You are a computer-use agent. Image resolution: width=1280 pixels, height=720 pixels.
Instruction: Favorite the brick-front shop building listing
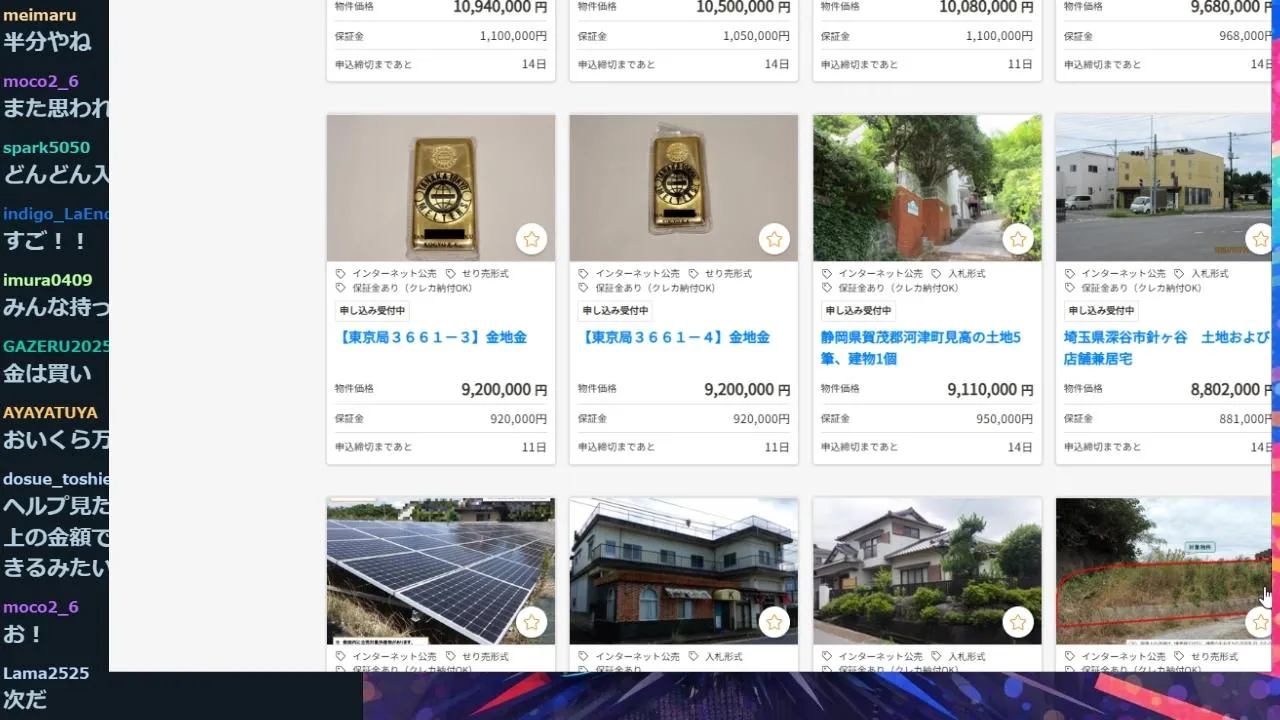[x=774, y=622]
